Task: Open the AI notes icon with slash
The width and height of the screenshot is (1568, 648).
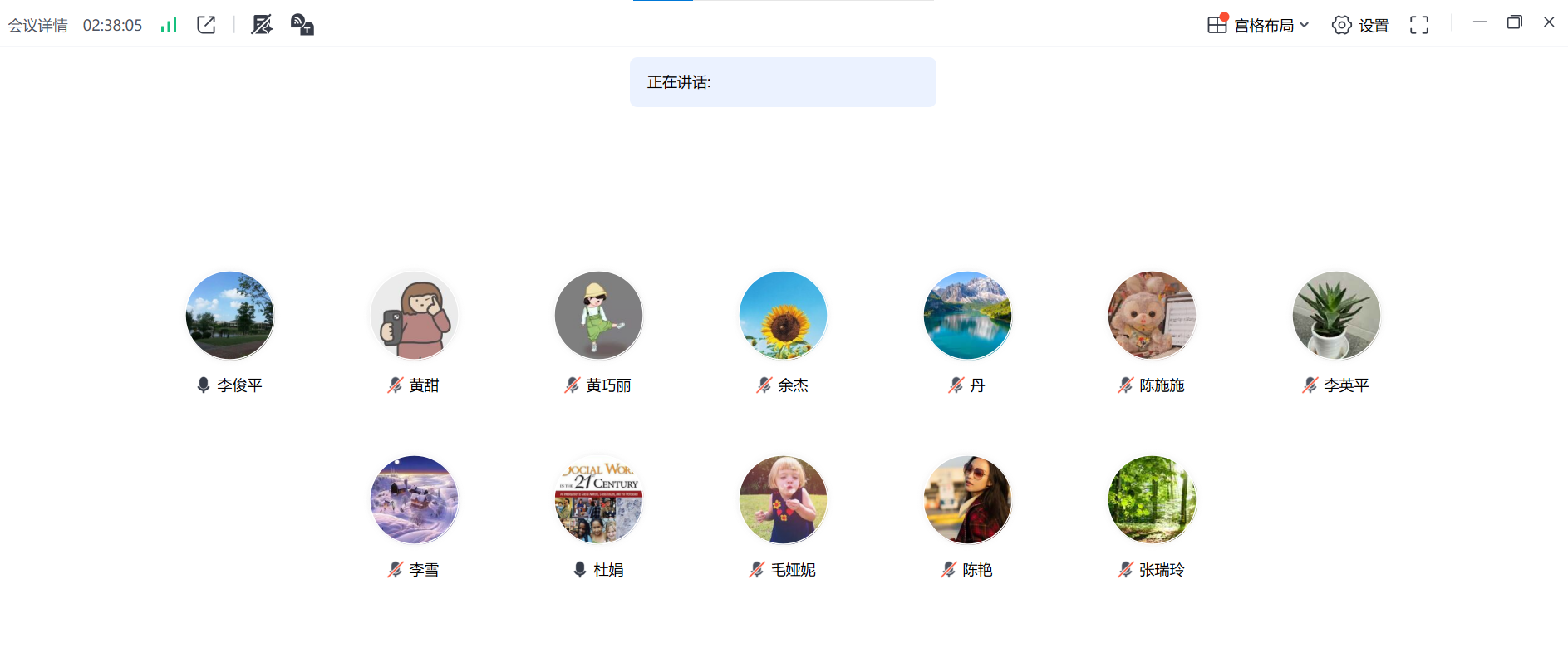Action: tap(262, 25)
